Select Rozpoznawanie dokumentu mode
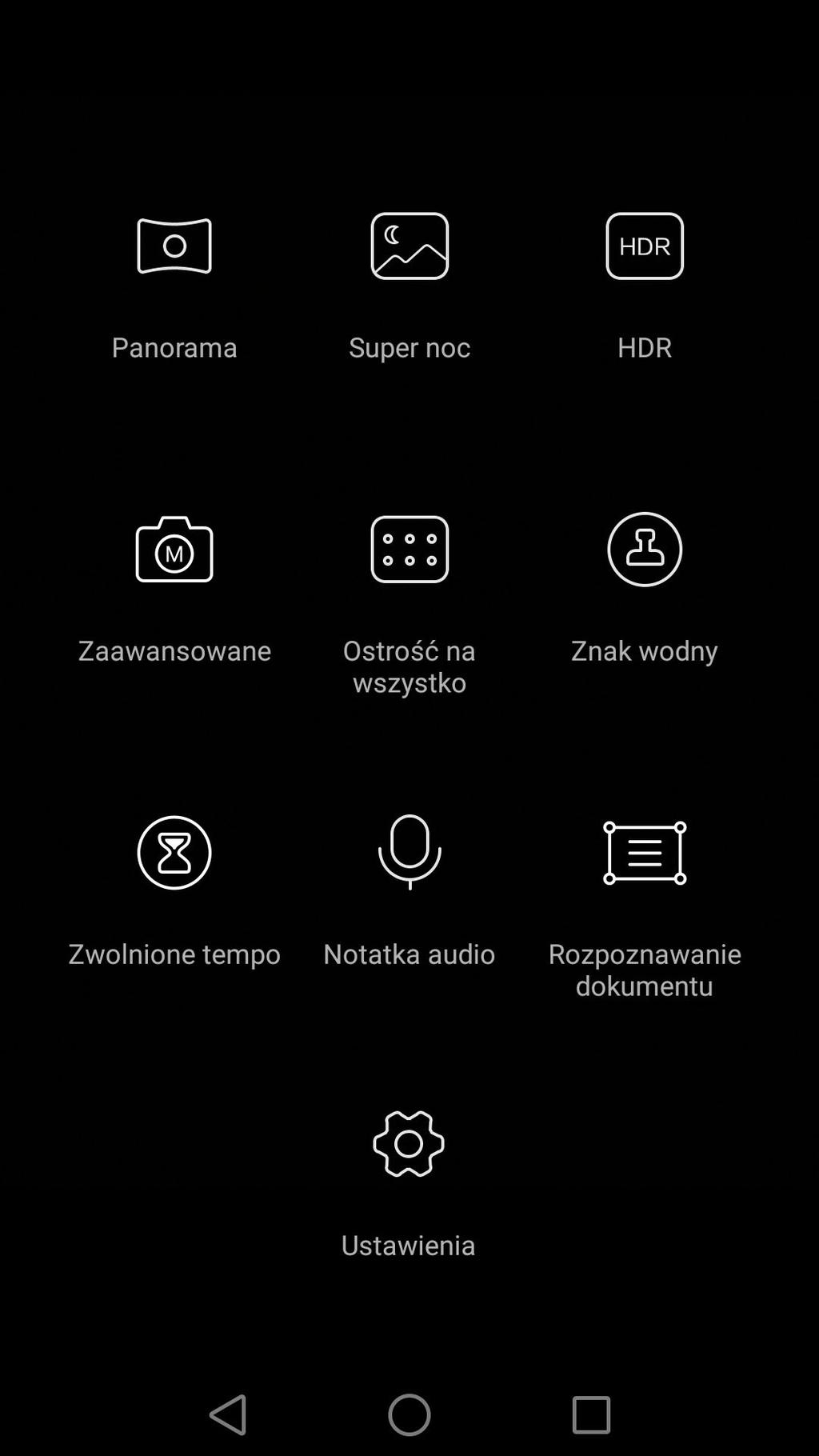Image resolution: width=819 pixels, height=1456 pixels. pos(645,853)
